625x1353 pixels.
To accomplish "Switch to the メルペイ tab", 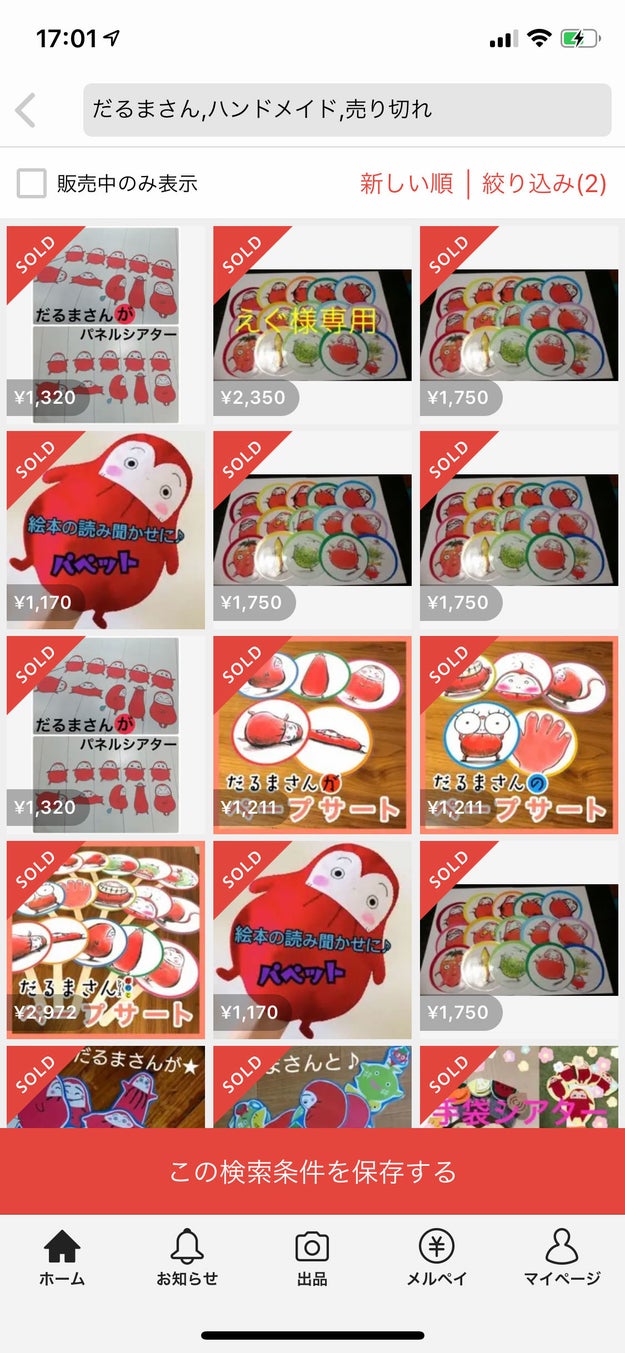I will 437,1258.
